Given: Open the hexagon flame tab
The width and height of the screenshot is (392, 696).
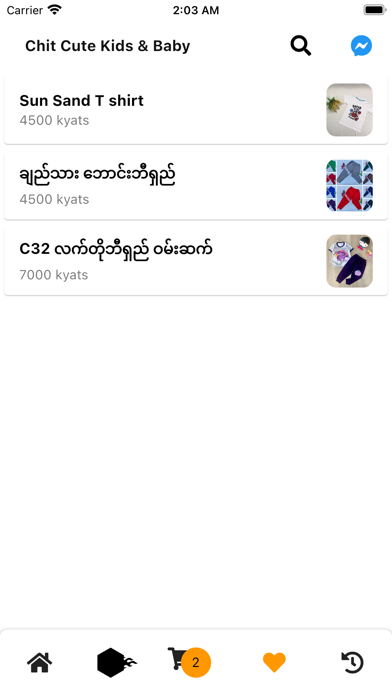Looking at the screenshot, I should [117, 663].
